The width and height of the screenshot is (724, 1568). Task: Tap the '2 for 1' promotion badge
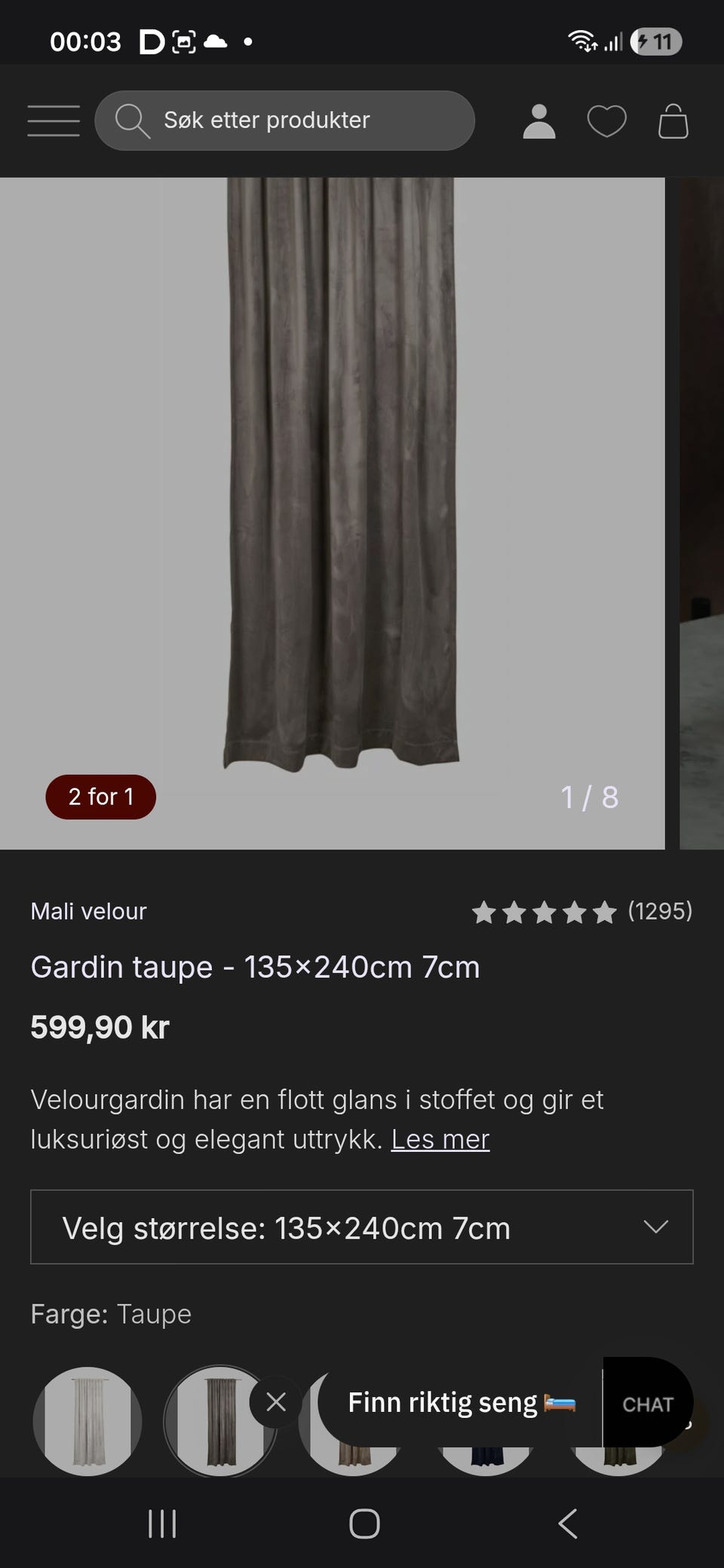[101, 796]
